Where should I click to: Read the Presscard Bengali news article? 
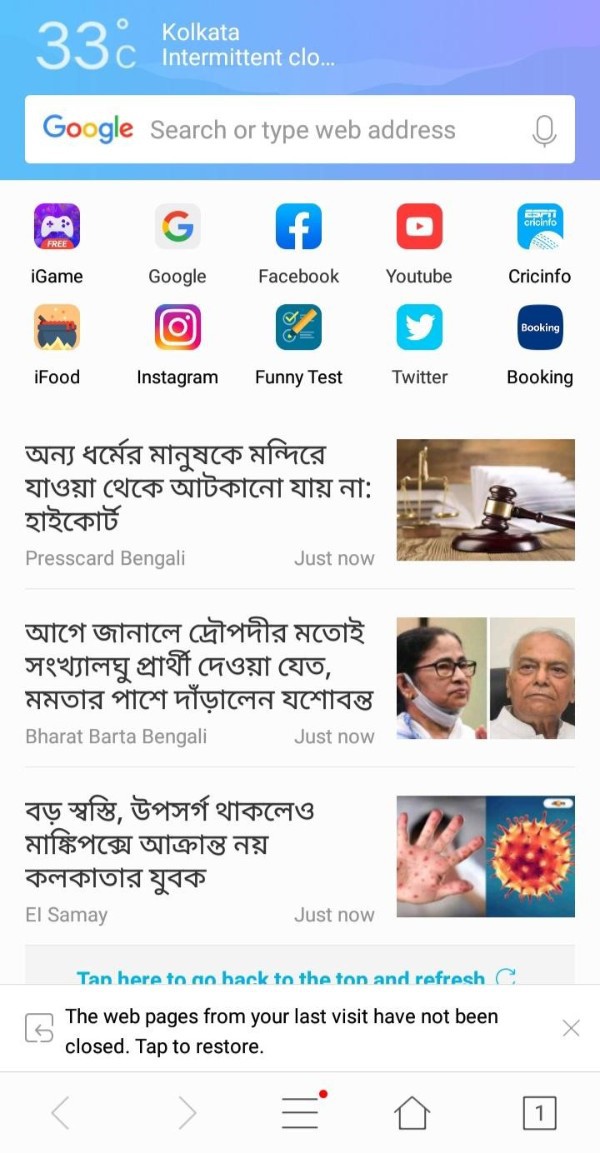click(x=200, y=488)
